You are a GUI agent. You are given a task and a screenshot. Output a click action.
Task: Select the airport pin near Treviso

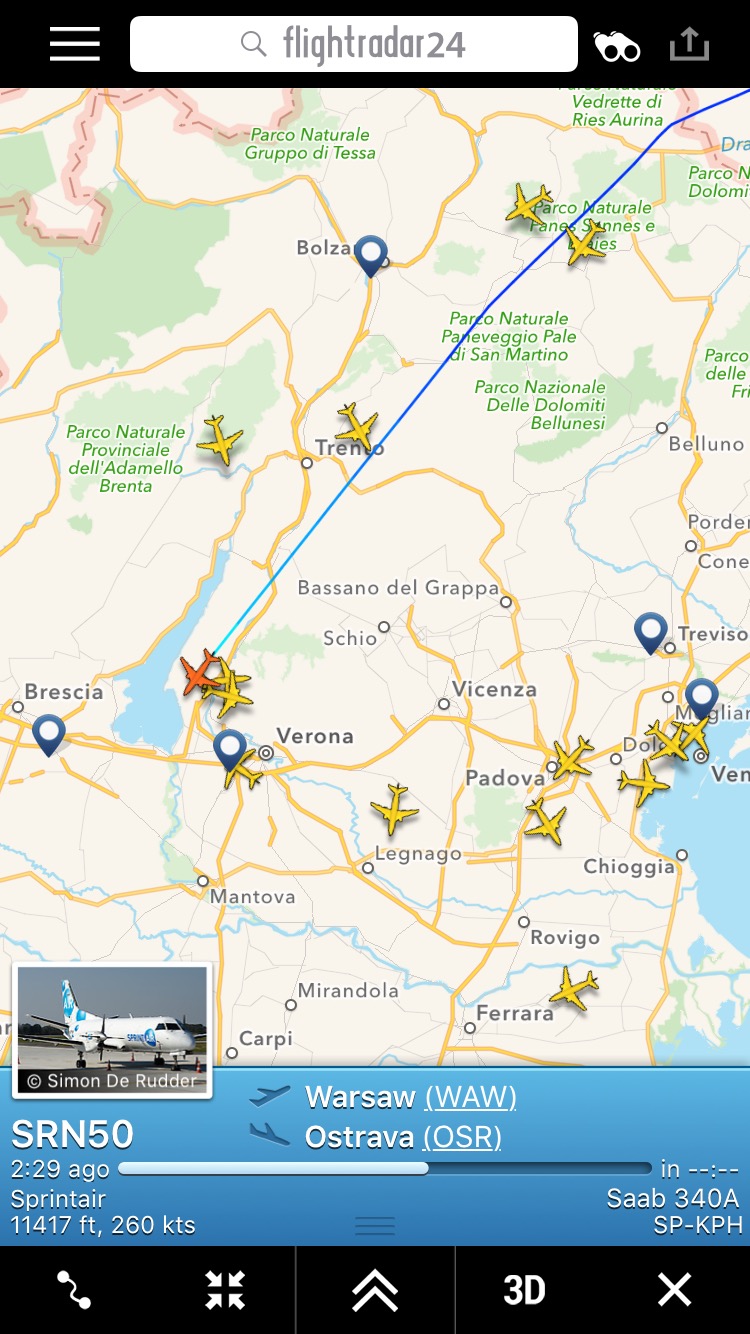pyautogui.click(x=651, y=630)
